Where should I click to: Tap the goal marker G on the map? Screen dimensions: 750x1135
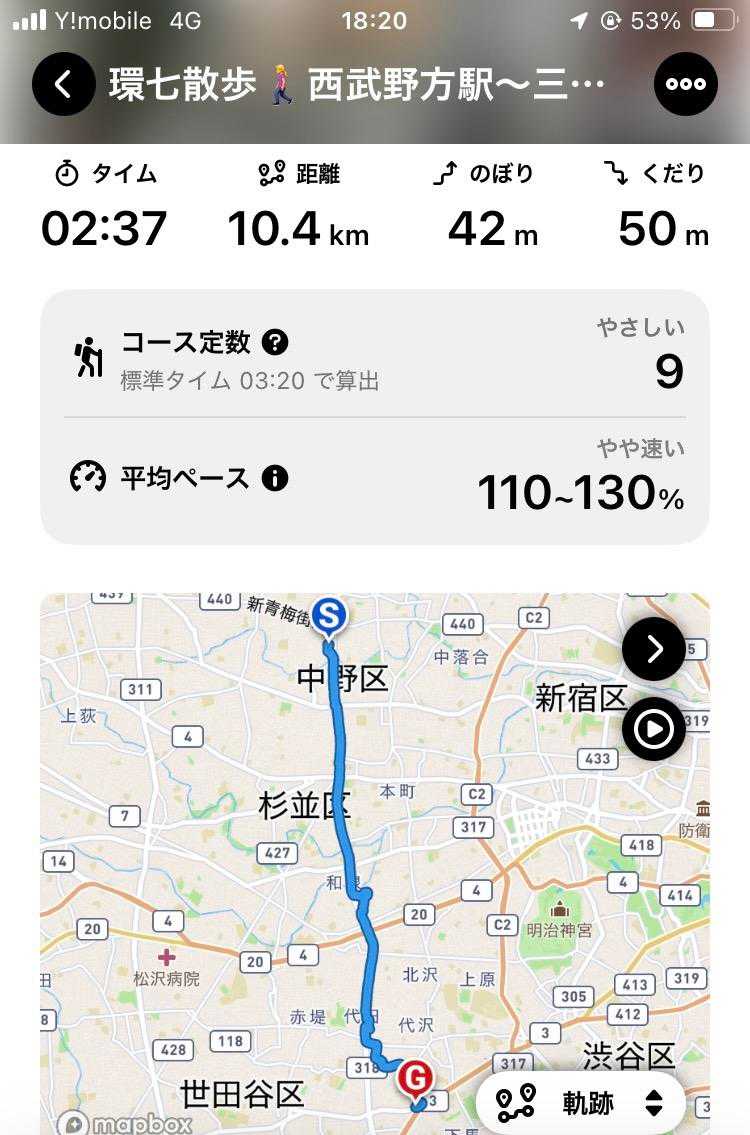click(x=416, y=1080)
